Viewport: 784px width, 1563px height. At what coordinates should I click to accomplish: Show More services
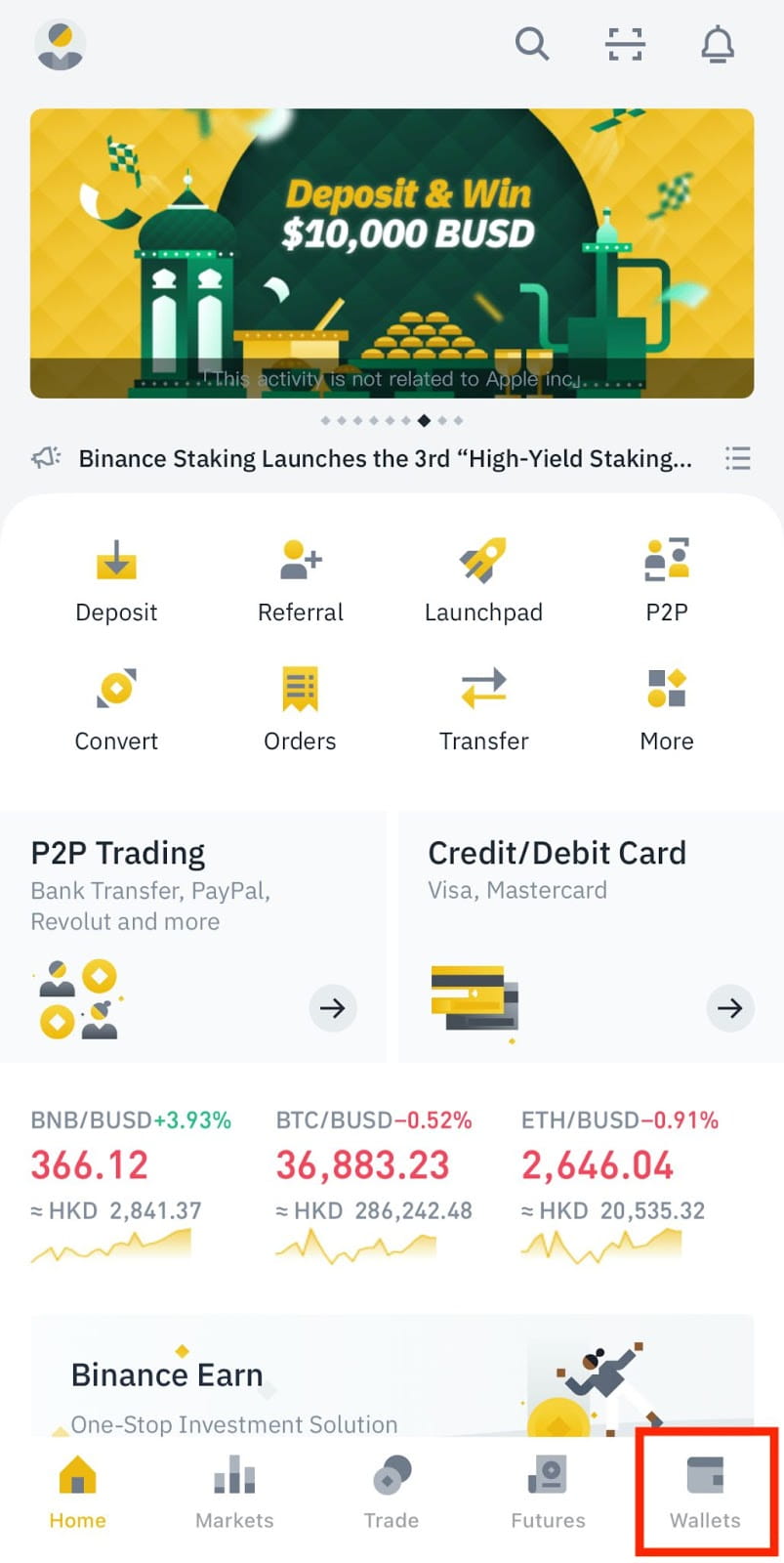tap(667, 710)
